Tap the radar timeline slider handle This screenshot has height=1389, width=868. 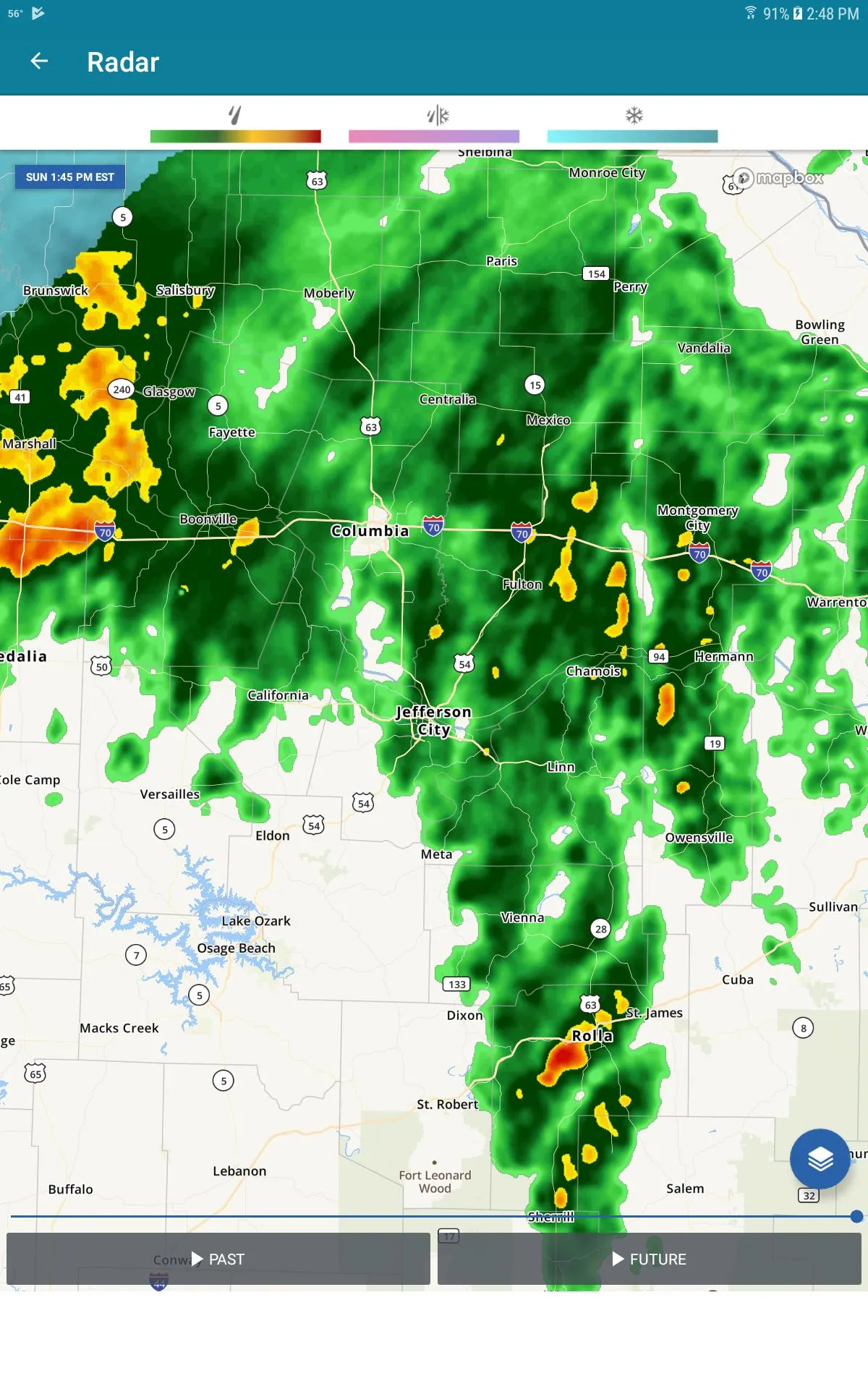[x=856, y=1216]
